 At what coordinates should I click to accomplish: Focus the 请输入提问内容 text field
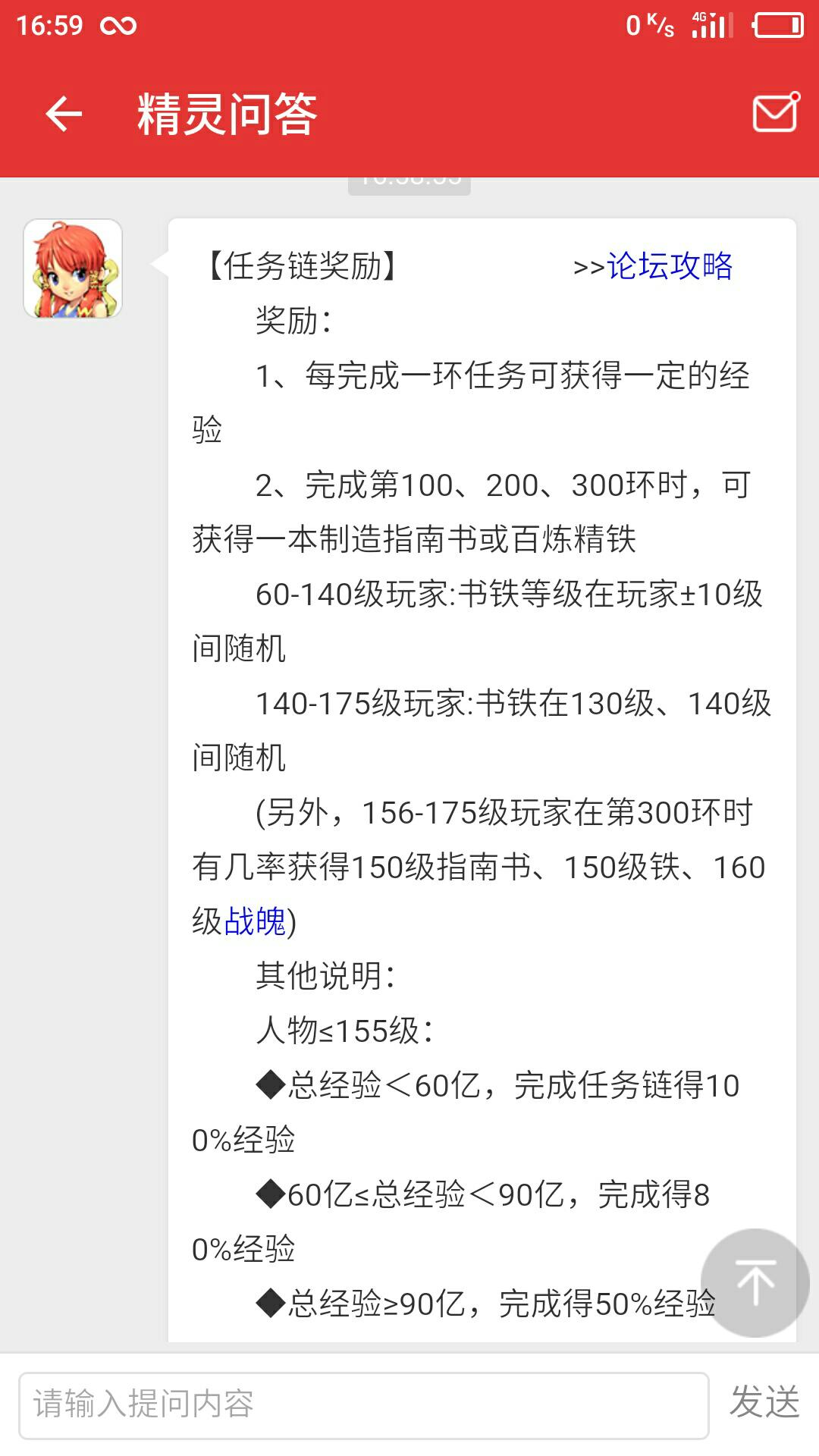coord(364,1404)
